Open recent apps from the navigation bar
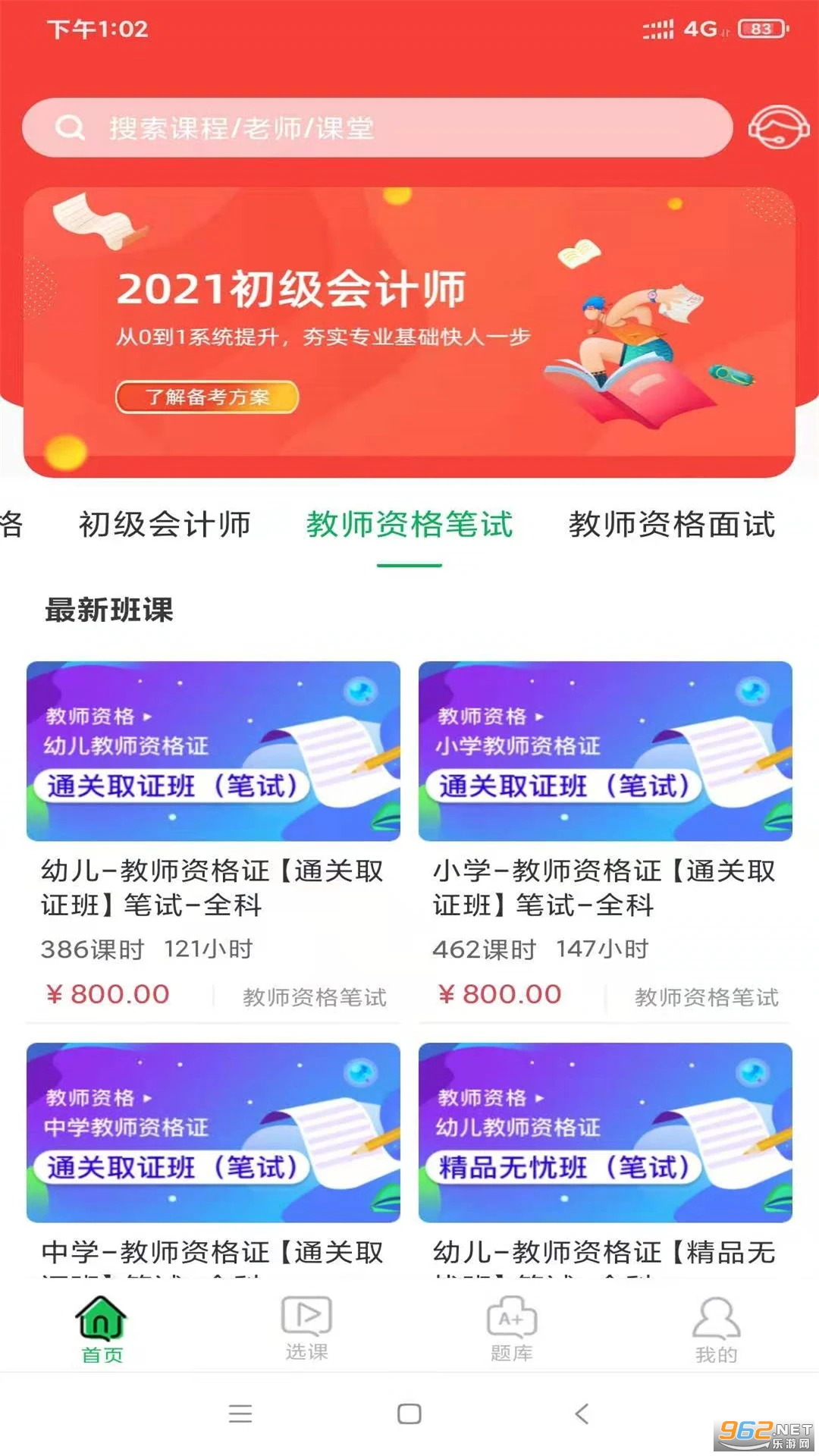 click(240, 1414)
